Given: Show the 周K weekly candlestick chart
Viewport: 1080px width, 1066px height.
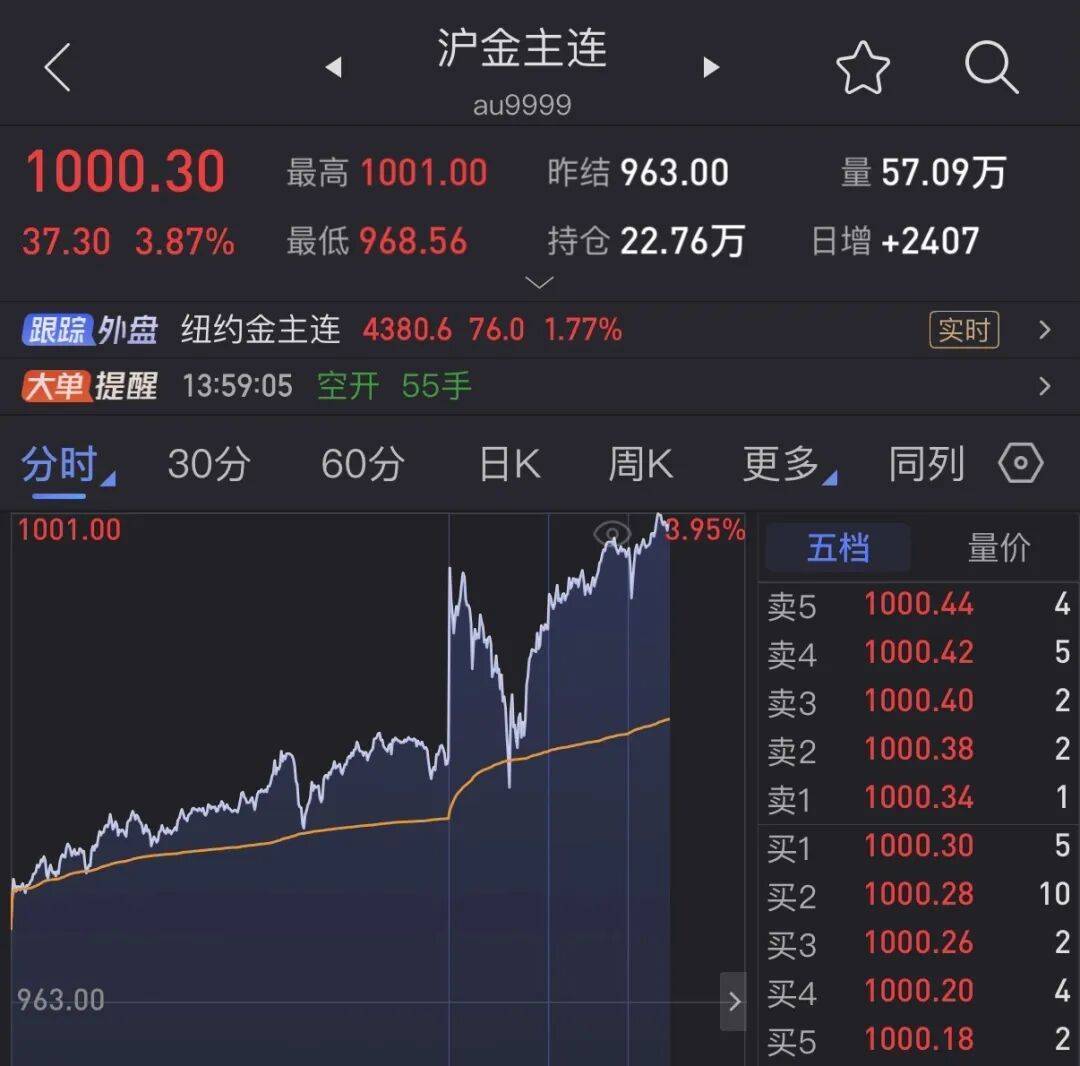Looking at the screenshot, I should [640, 464].
